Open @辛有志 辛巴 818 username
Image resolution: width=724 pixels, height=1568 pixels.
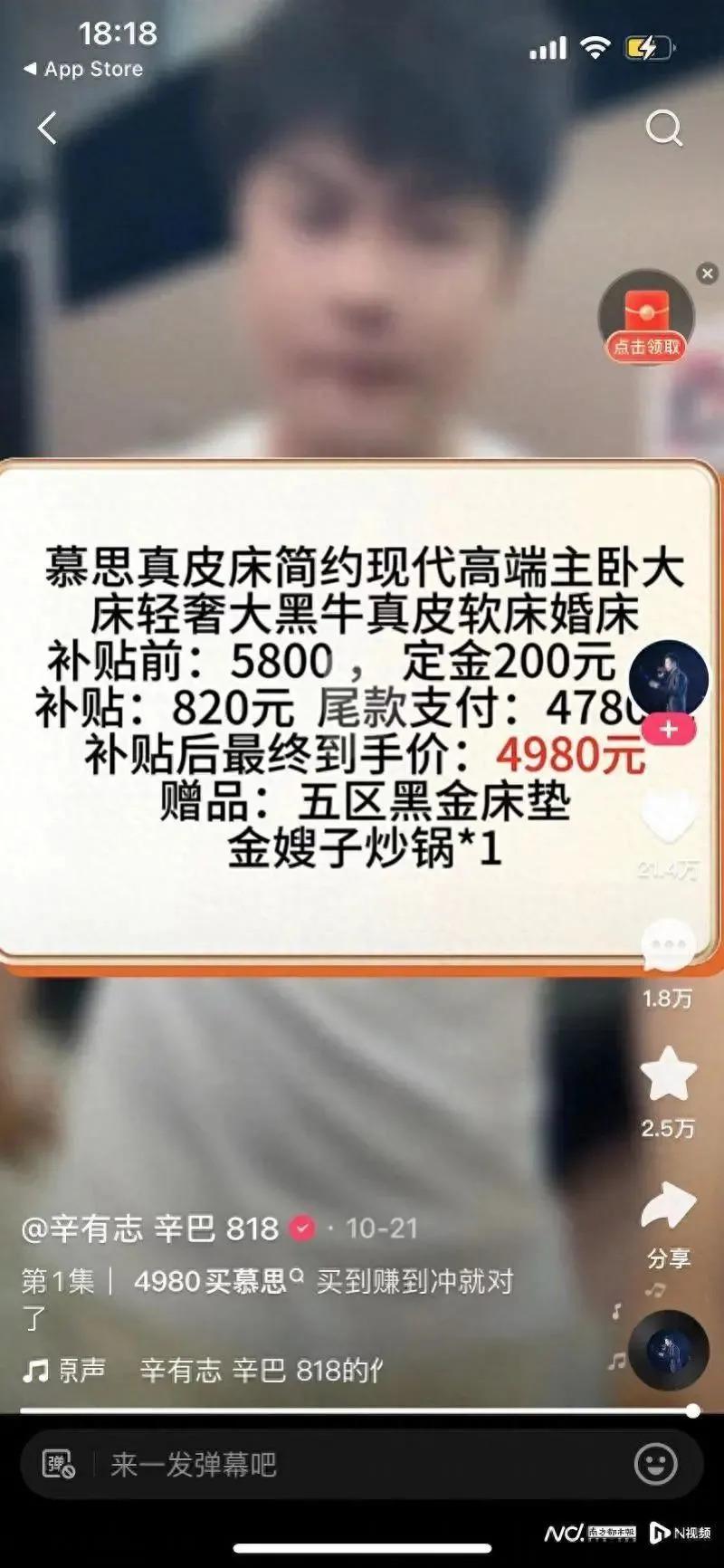[x=150, y=1229]
